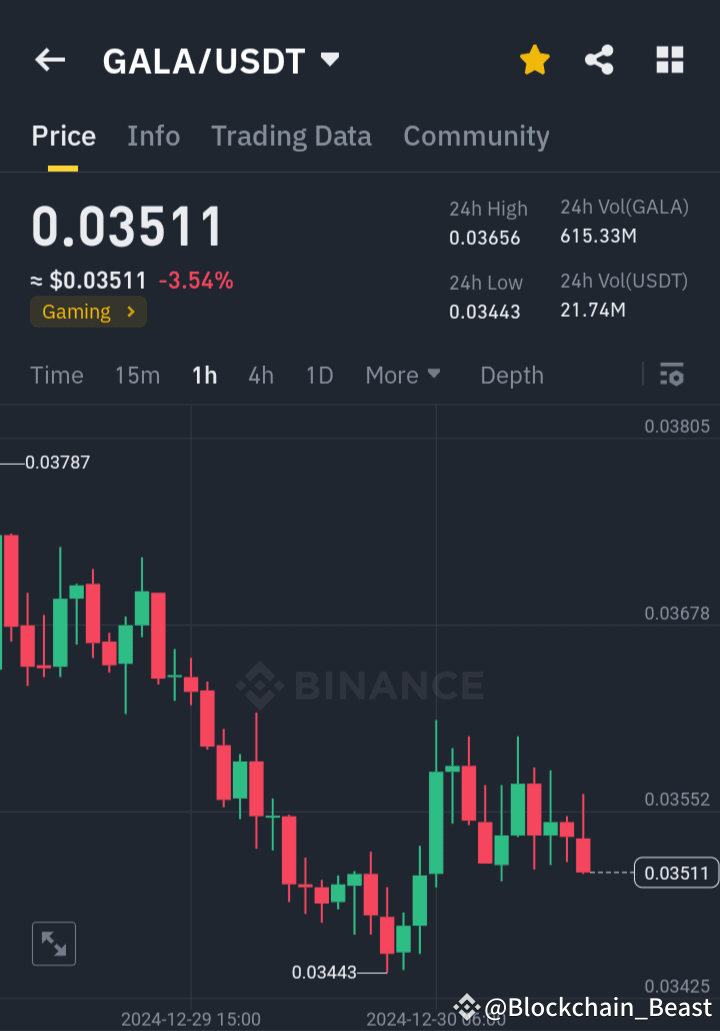Screen dimensions: 720x1031
Task: Switch to the Trading Data tab
Action: click(x=291, y=136)
